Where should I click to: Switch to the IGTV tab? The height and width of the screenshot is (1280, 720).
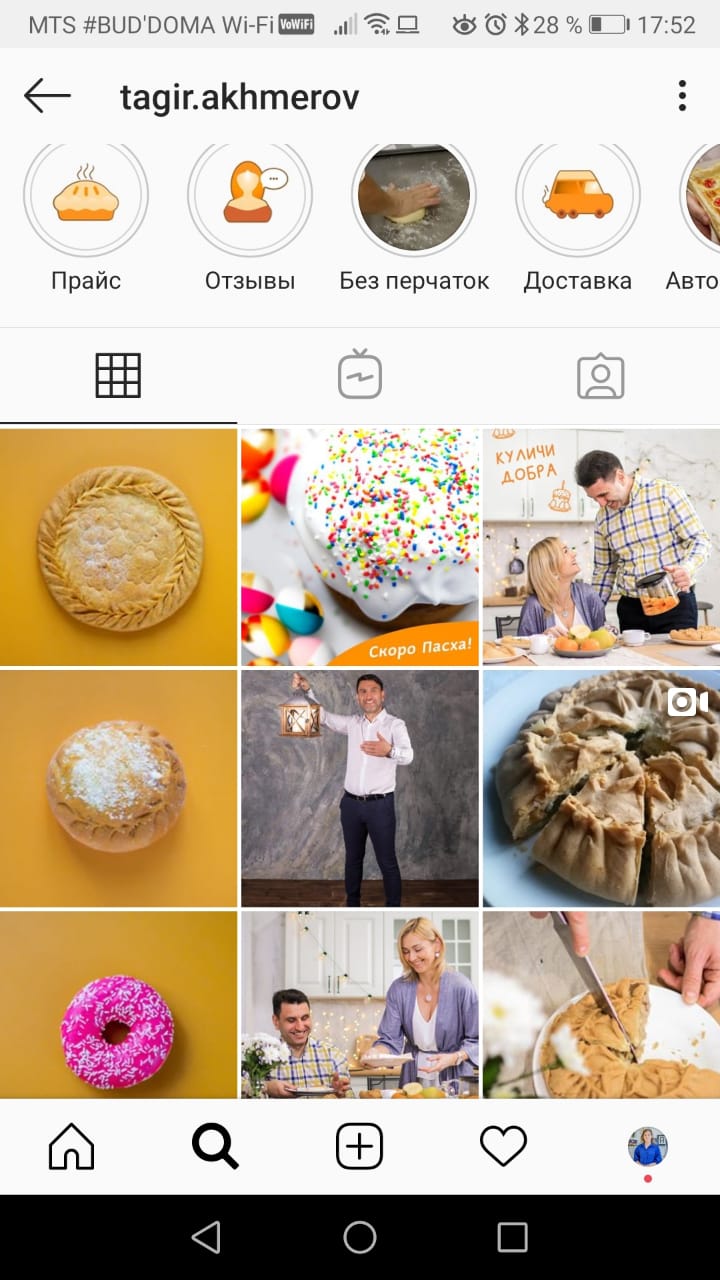360,376
